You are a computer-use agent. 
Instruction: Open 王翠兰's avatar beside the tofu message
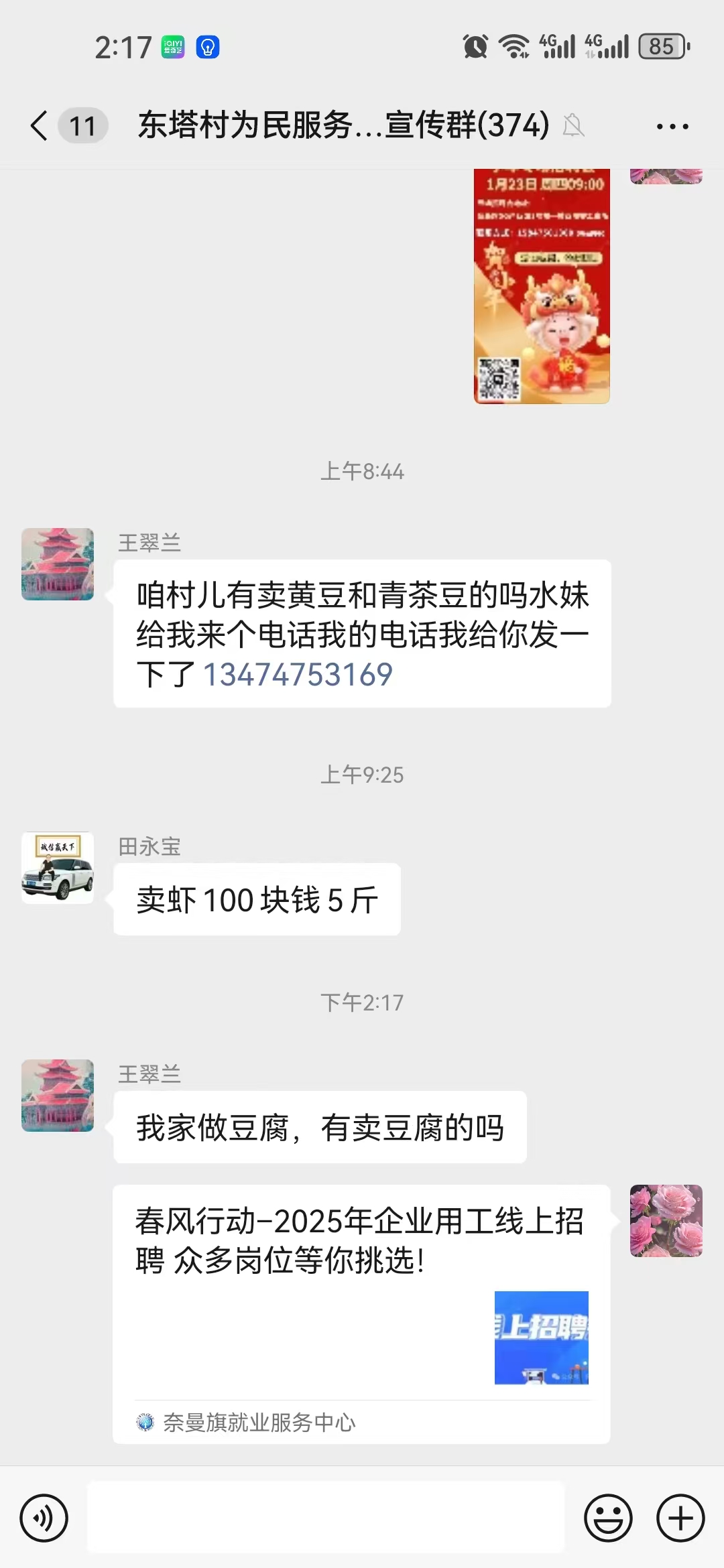(x=58, y=1096)
